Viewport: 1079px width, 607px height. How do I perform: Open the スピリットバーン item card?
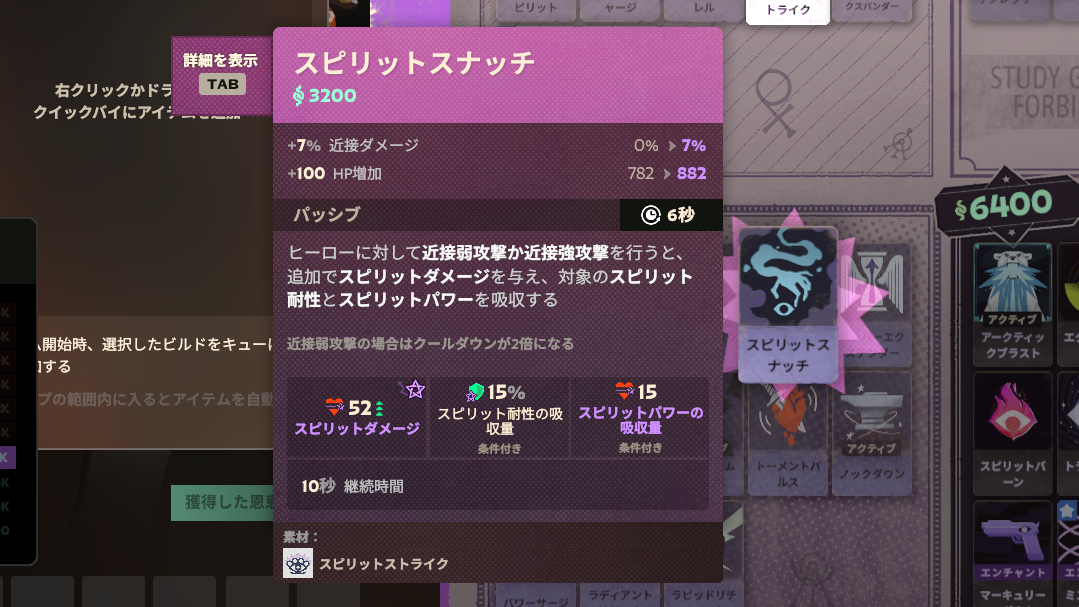[x=1013, y=433]
